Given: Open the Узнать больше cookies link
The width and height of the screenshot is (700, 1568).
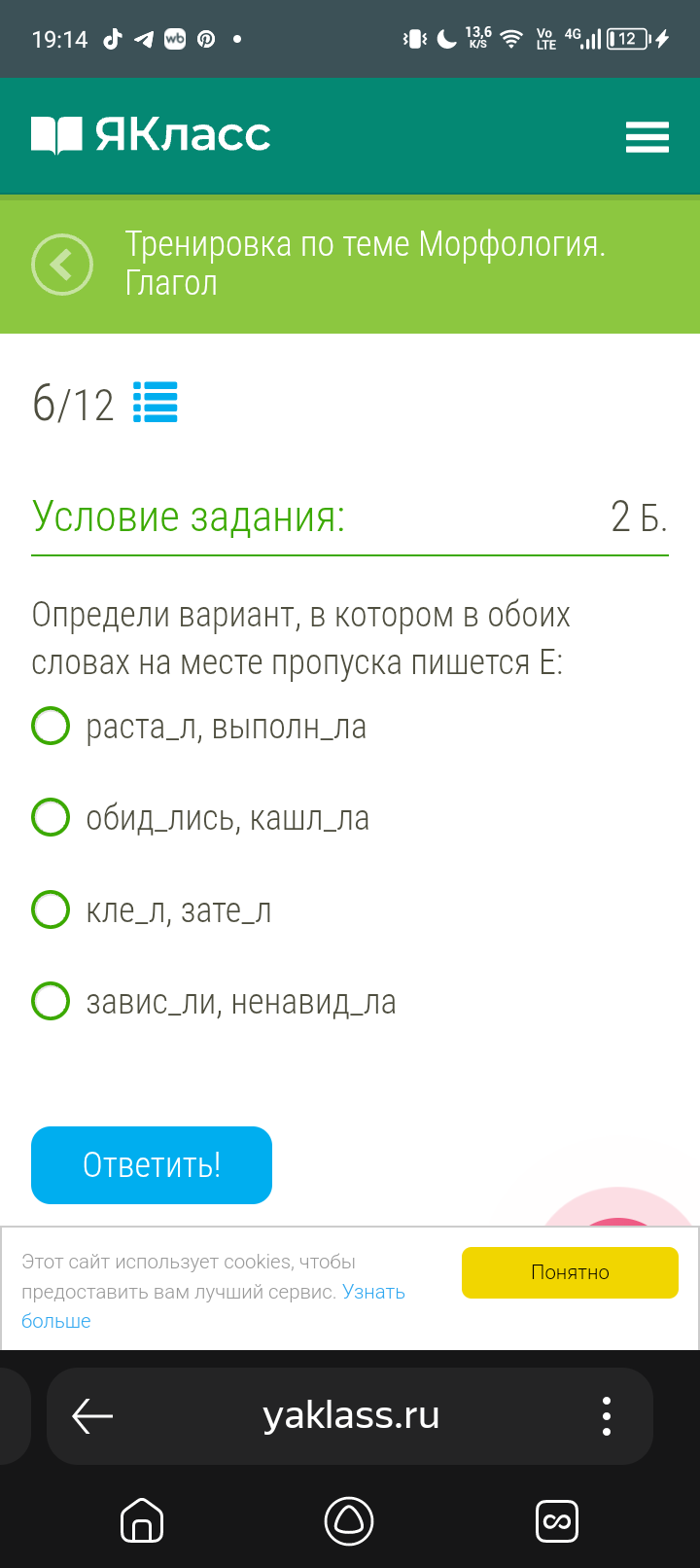Looking at the screenshot, I should (x=214, y=1306).
